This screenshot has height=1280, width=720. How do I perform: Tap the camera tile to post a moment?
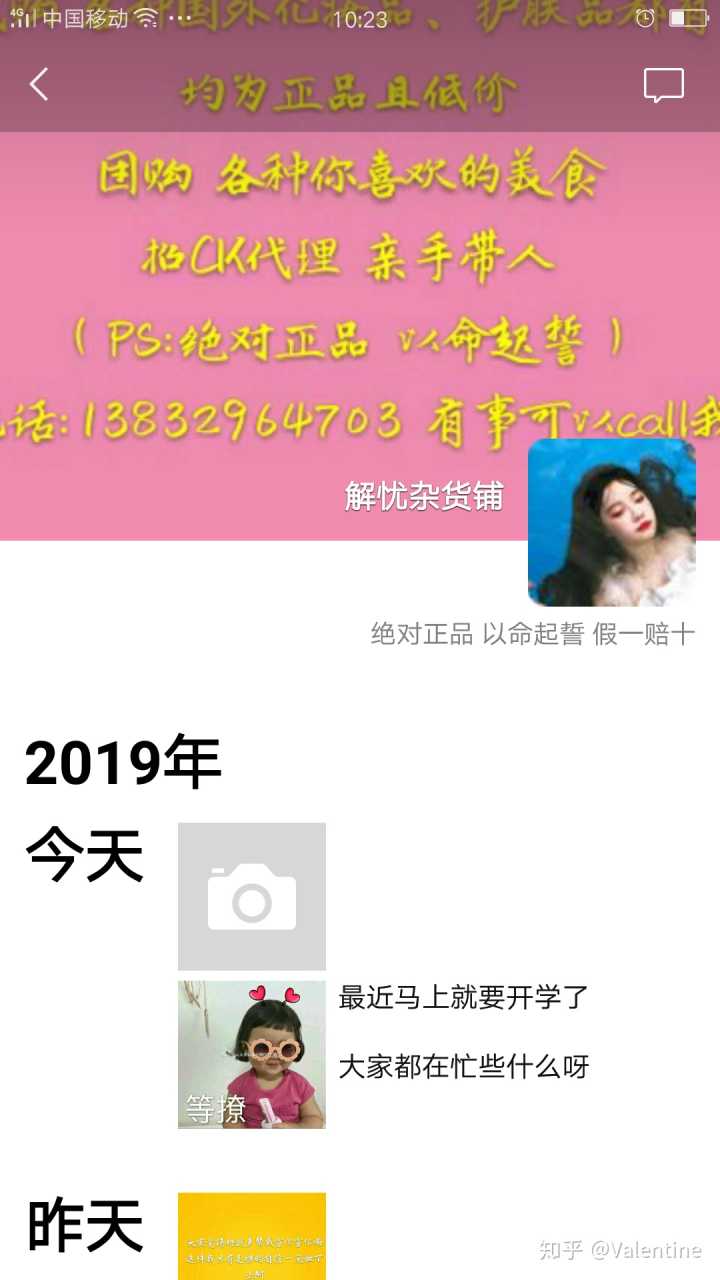(x=252, y=896)
